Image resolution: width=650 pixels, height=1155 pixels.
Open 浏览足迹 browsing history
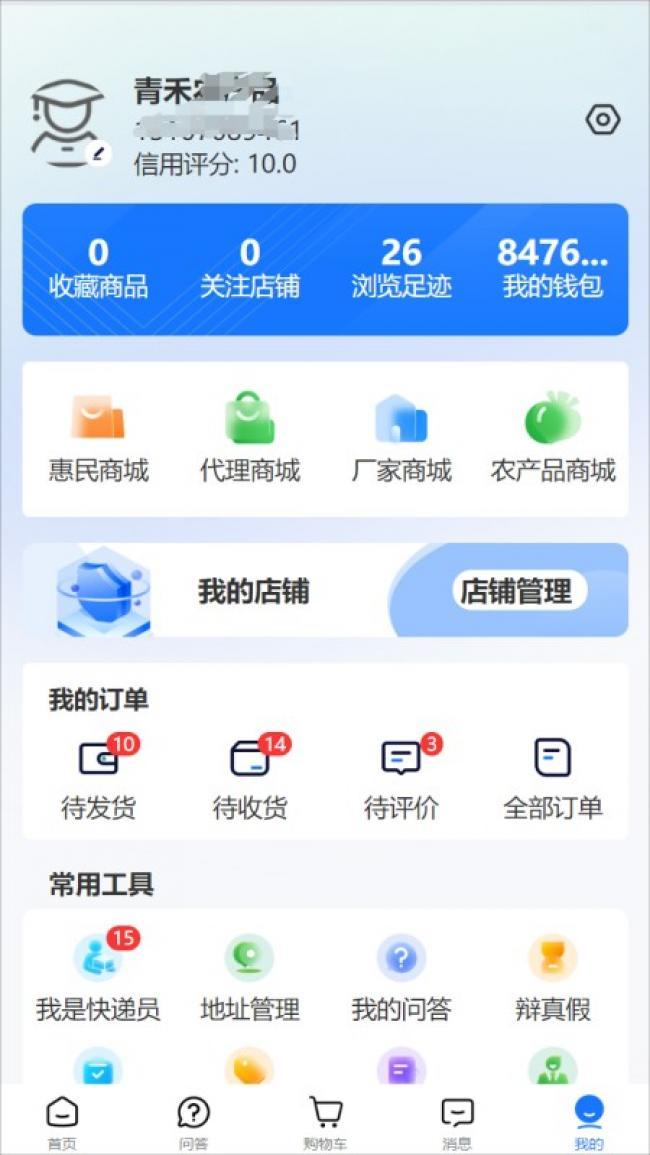click(x=401, y=269)
